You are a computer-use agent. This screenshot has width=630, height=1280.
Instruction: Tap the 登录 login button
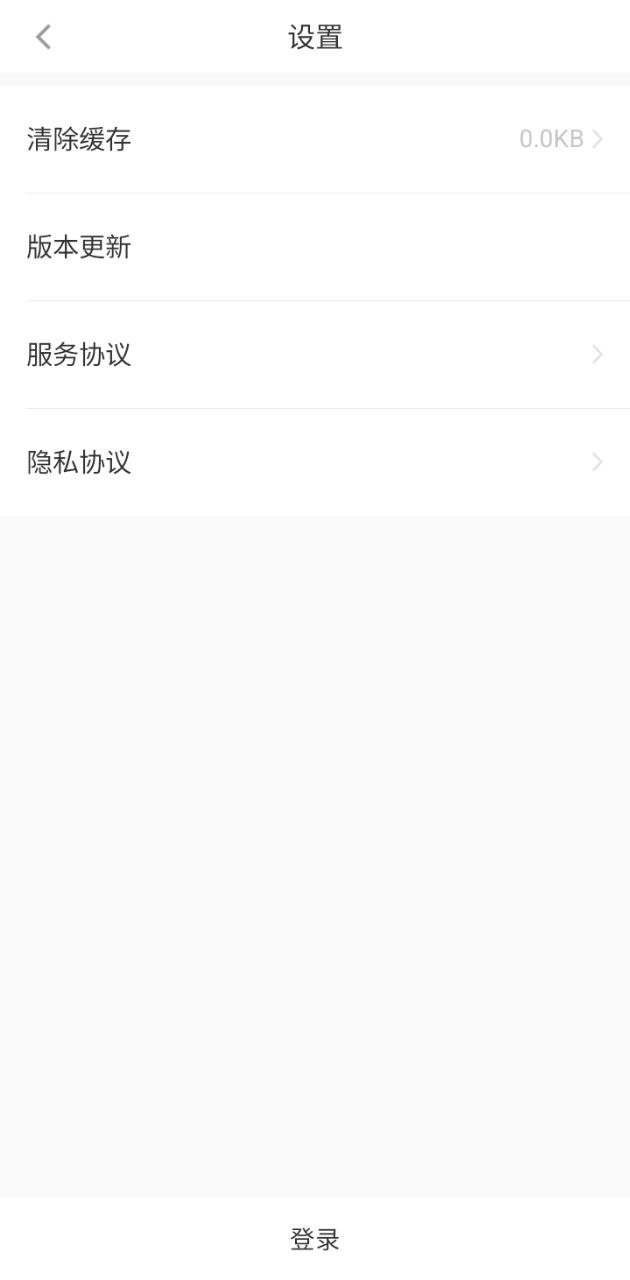pos(315,1240)
